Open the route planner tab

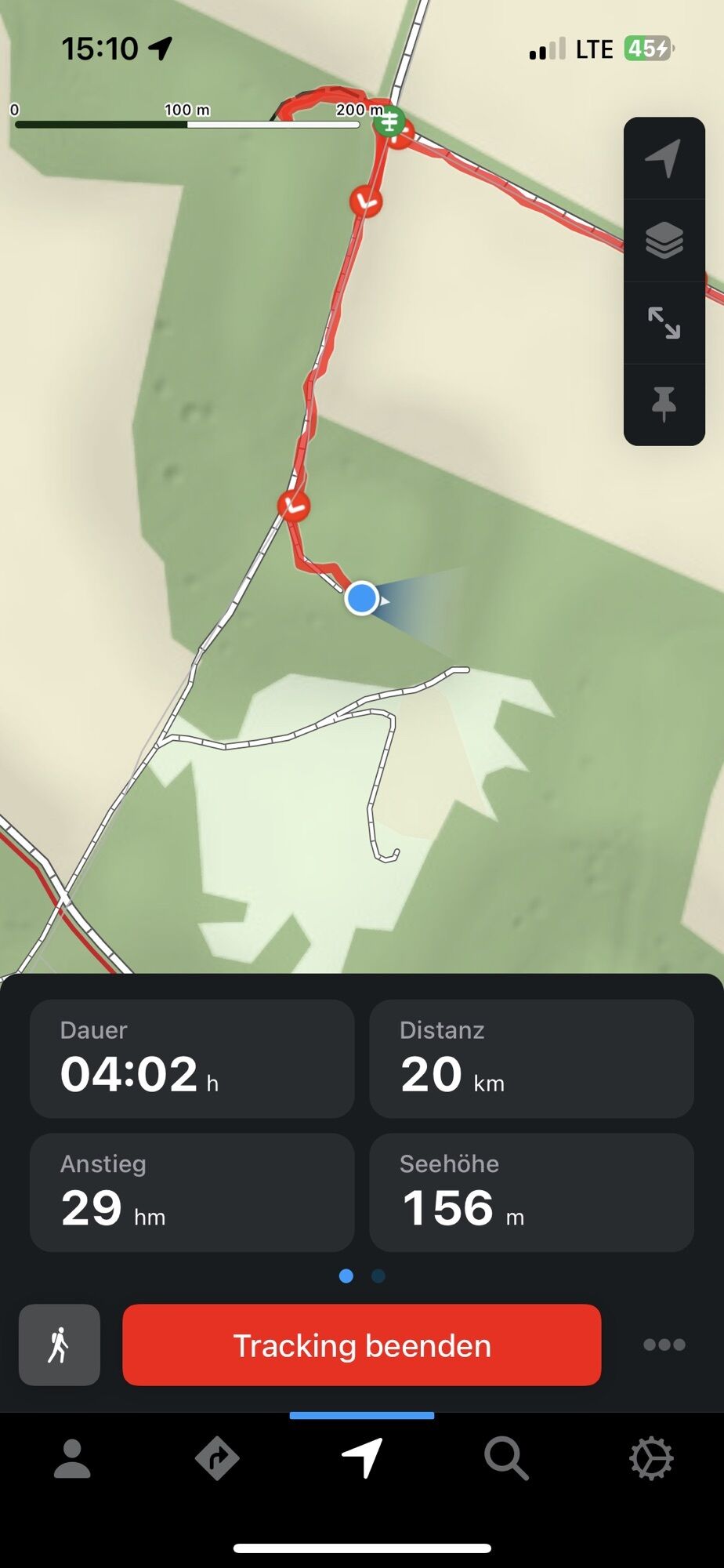(217, 1459)
